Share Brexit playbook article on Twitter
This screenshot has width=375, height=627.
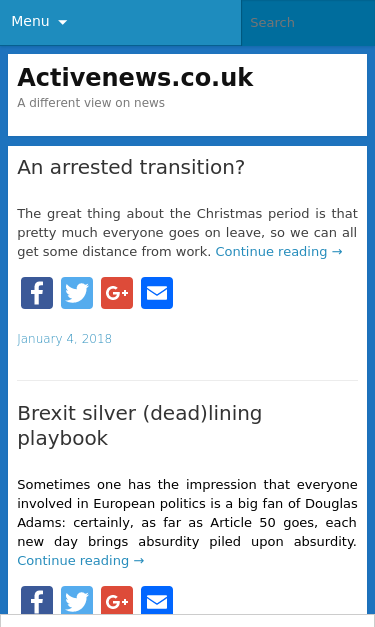click(x=77, y=600)
